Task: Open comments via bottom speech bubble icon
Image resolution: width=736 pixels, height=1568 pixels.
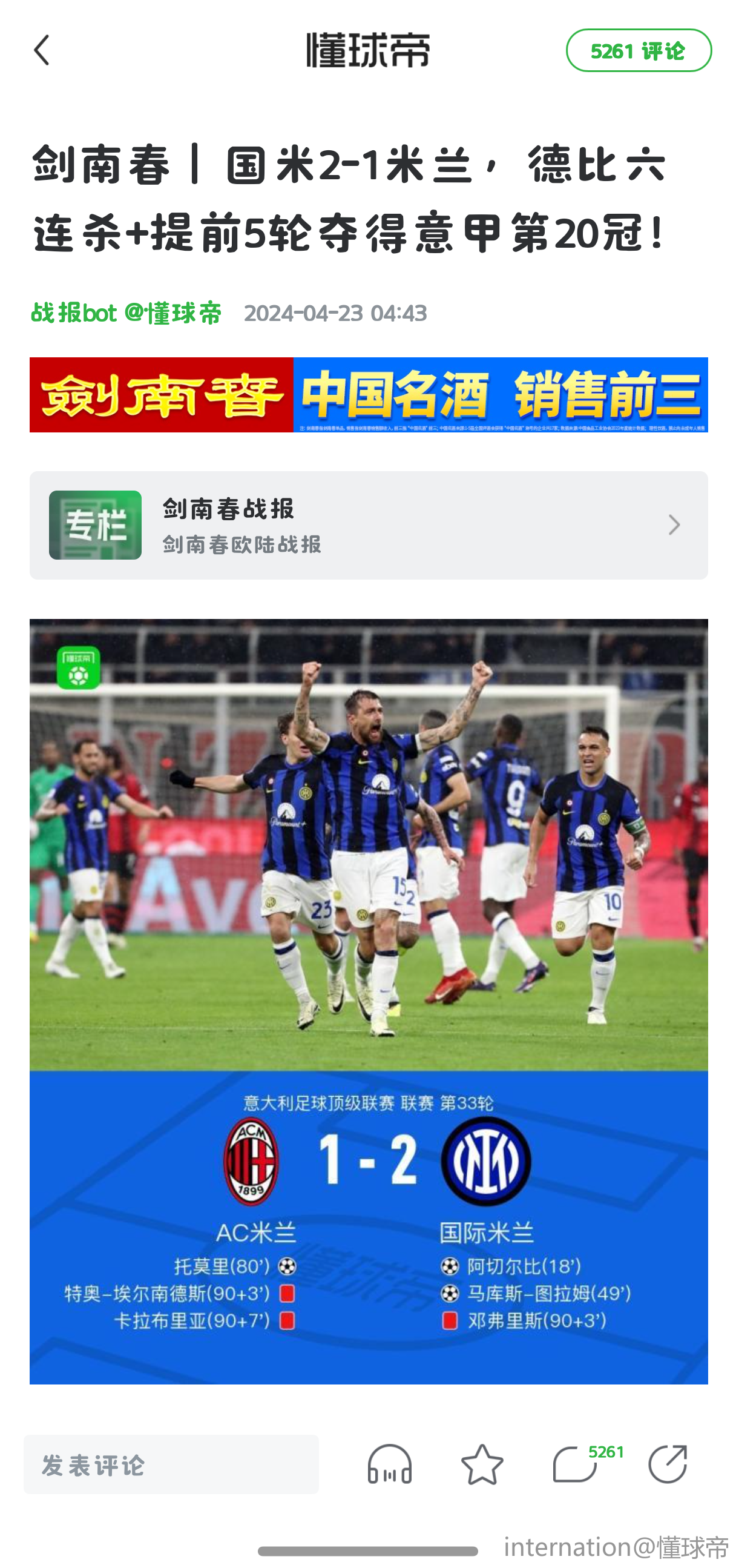Action: coord(575,1464)
